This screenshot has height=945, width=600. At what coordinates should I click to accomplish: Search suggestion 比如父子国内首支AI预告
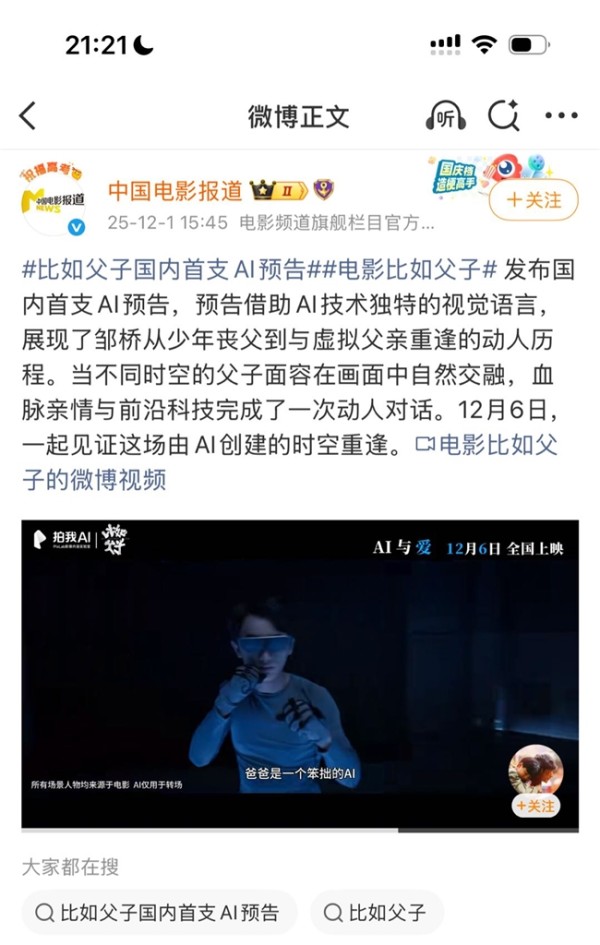pos(160,912)
